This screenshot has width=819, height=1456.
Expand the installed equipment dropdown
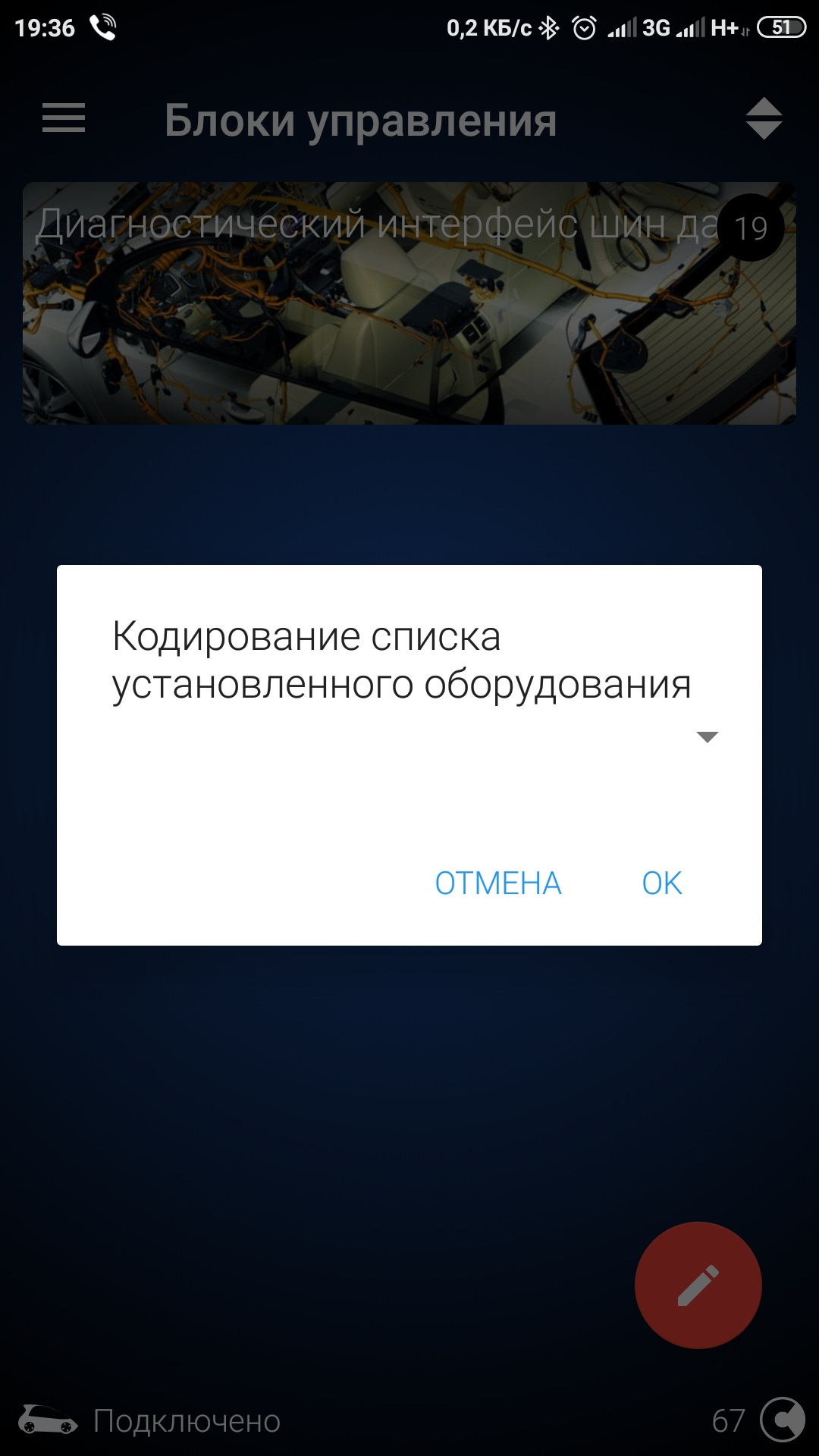(707, 737)
